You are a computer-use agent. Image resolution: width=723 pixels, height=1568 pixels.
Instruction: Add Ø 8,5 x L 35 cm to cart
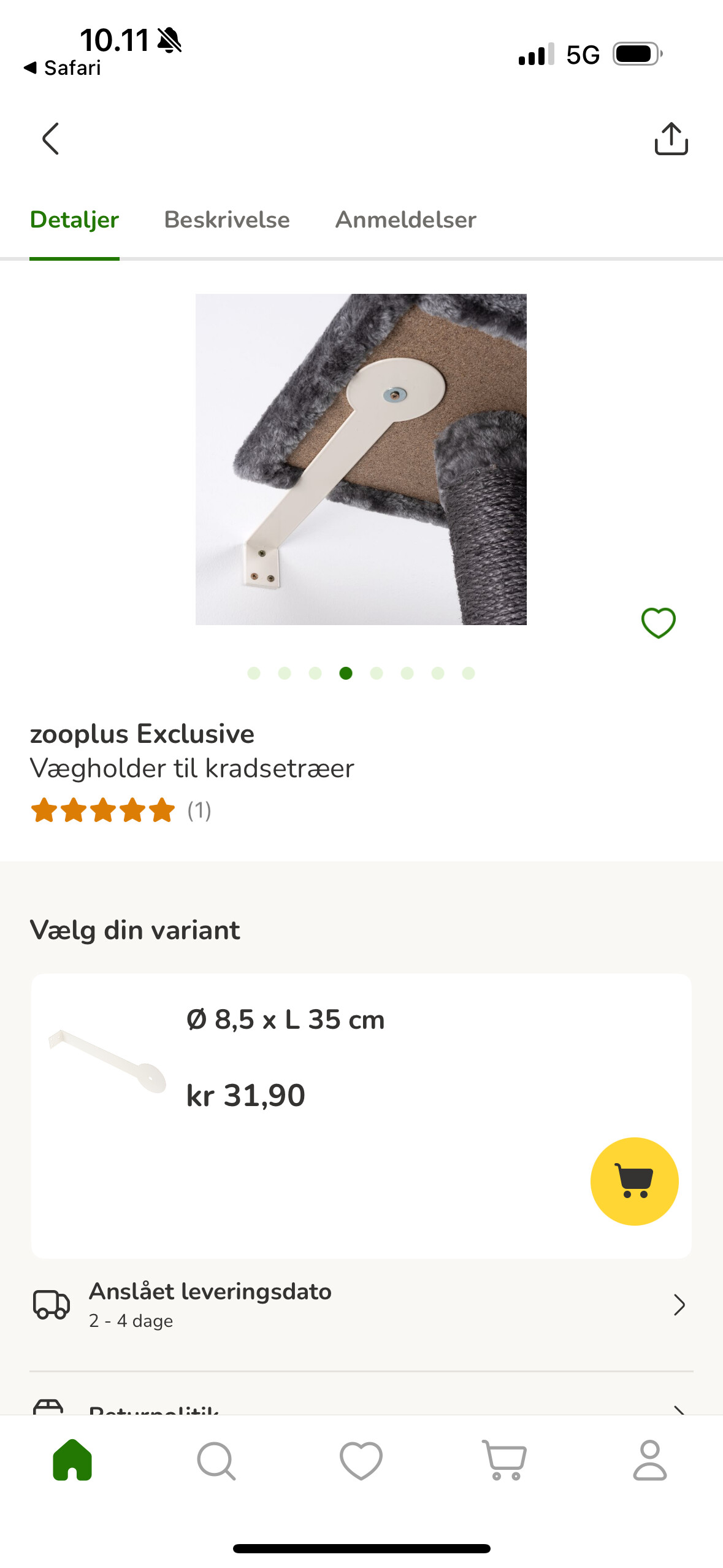tap(634, 1181)
